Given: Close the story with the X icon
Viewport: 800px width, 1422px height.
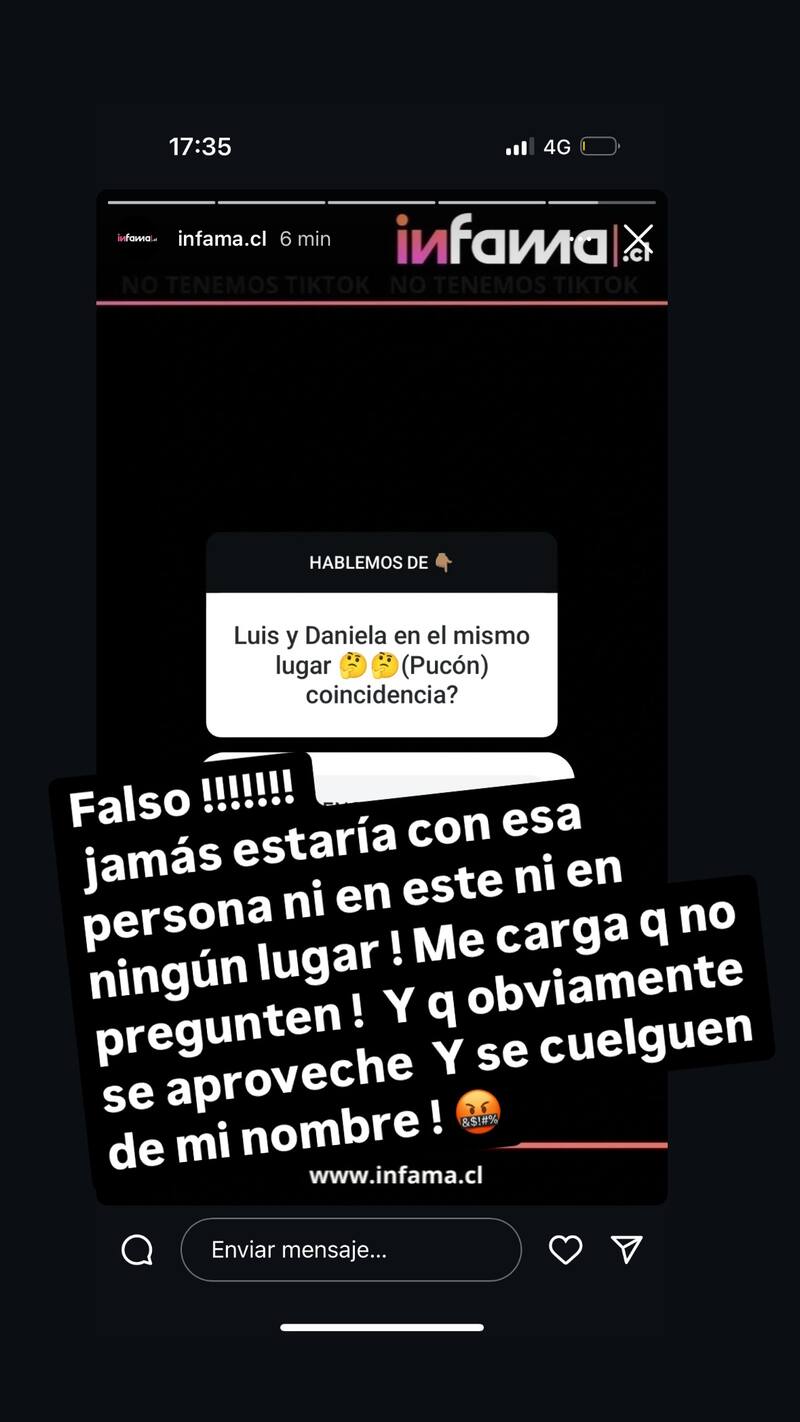Looking at the screenshot, I should click(x=640, y=238).
